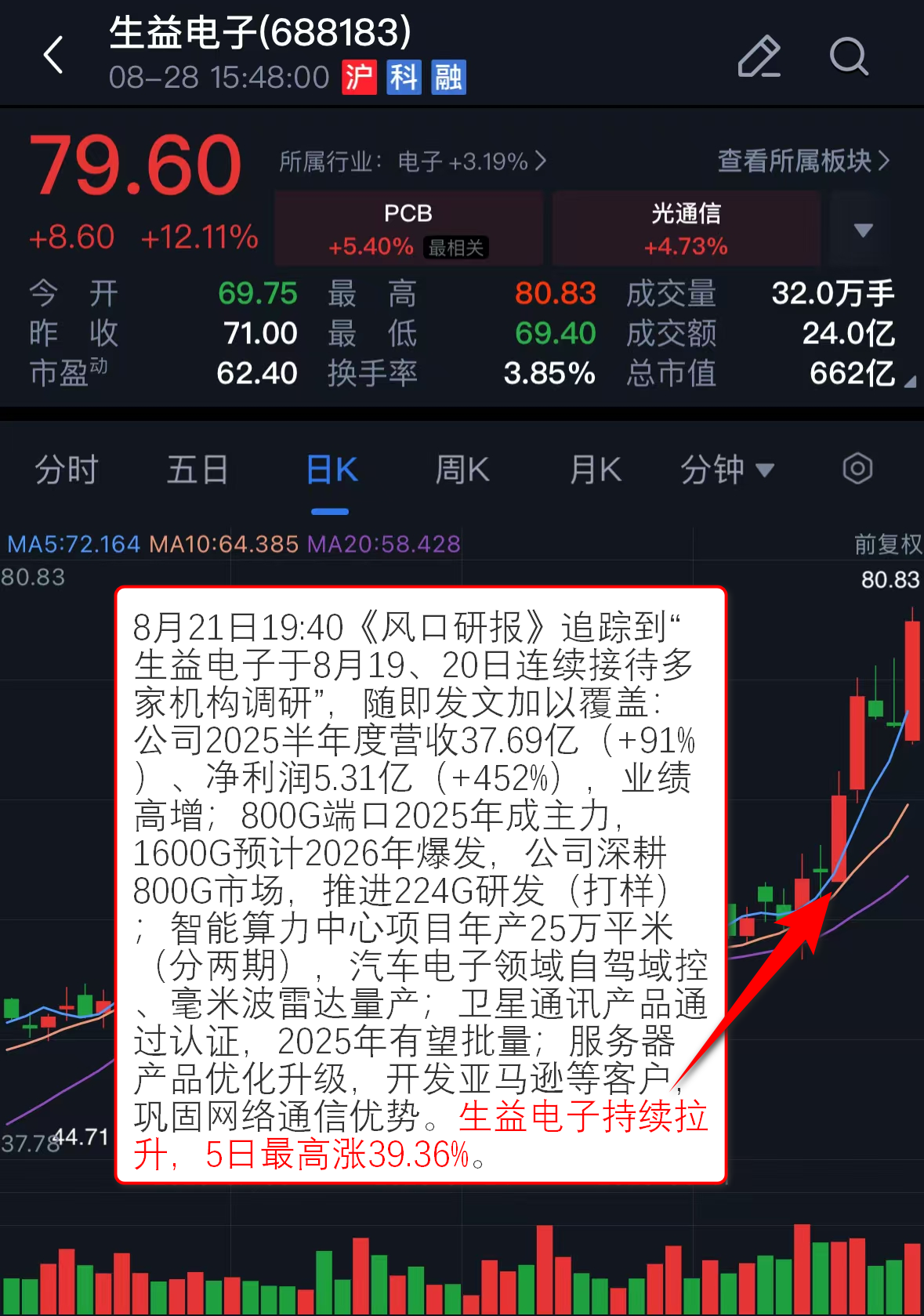Open the 电子 industry link
924x1316 pixels.
[x=413, y=161]
